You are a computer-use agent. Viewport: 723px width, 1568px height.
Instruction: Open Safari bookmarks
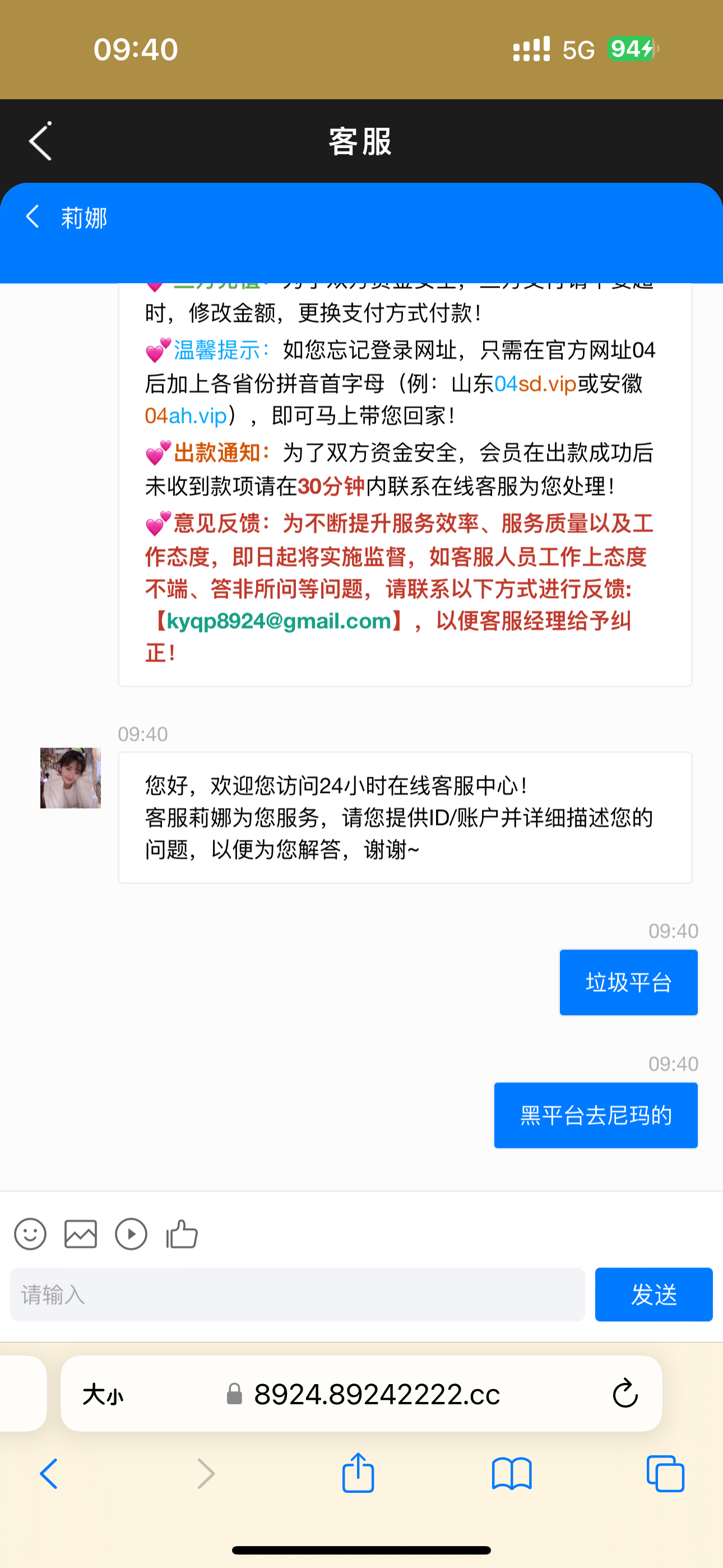pos(511,1474)
